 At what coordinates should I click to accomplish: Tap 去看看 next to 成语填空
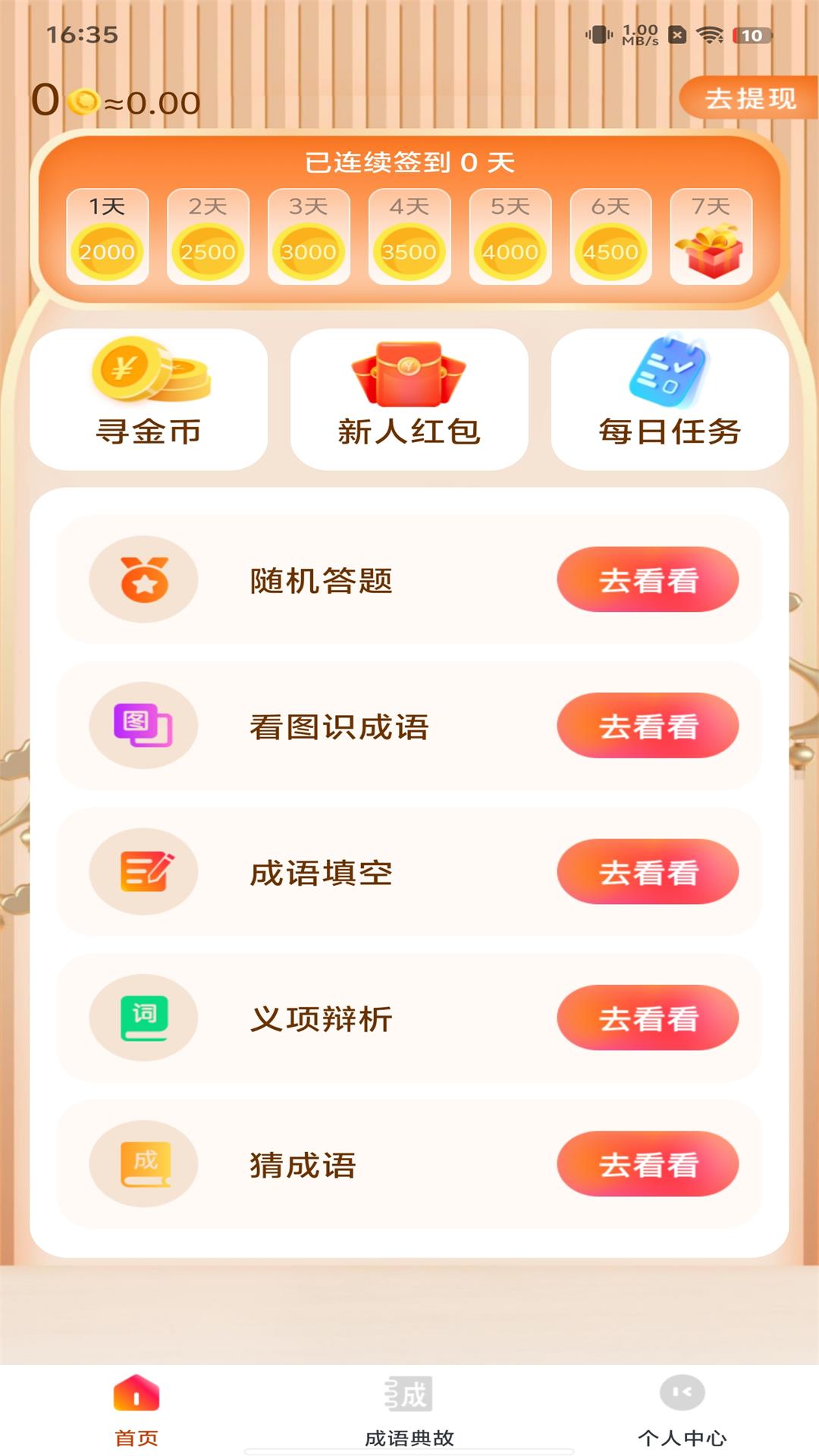[648, 872]
